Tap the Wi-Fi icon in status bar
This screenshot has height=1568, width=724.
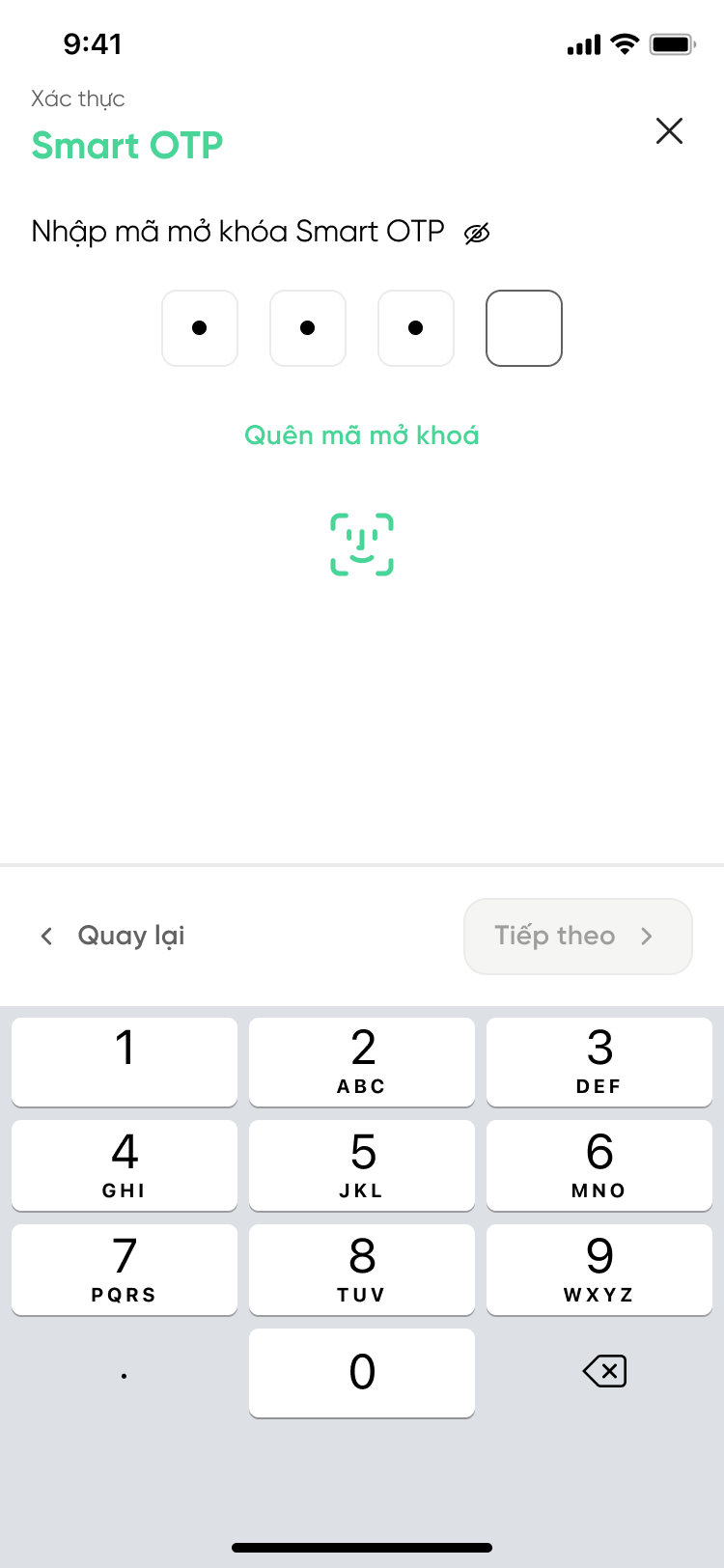tap(624, 43)
